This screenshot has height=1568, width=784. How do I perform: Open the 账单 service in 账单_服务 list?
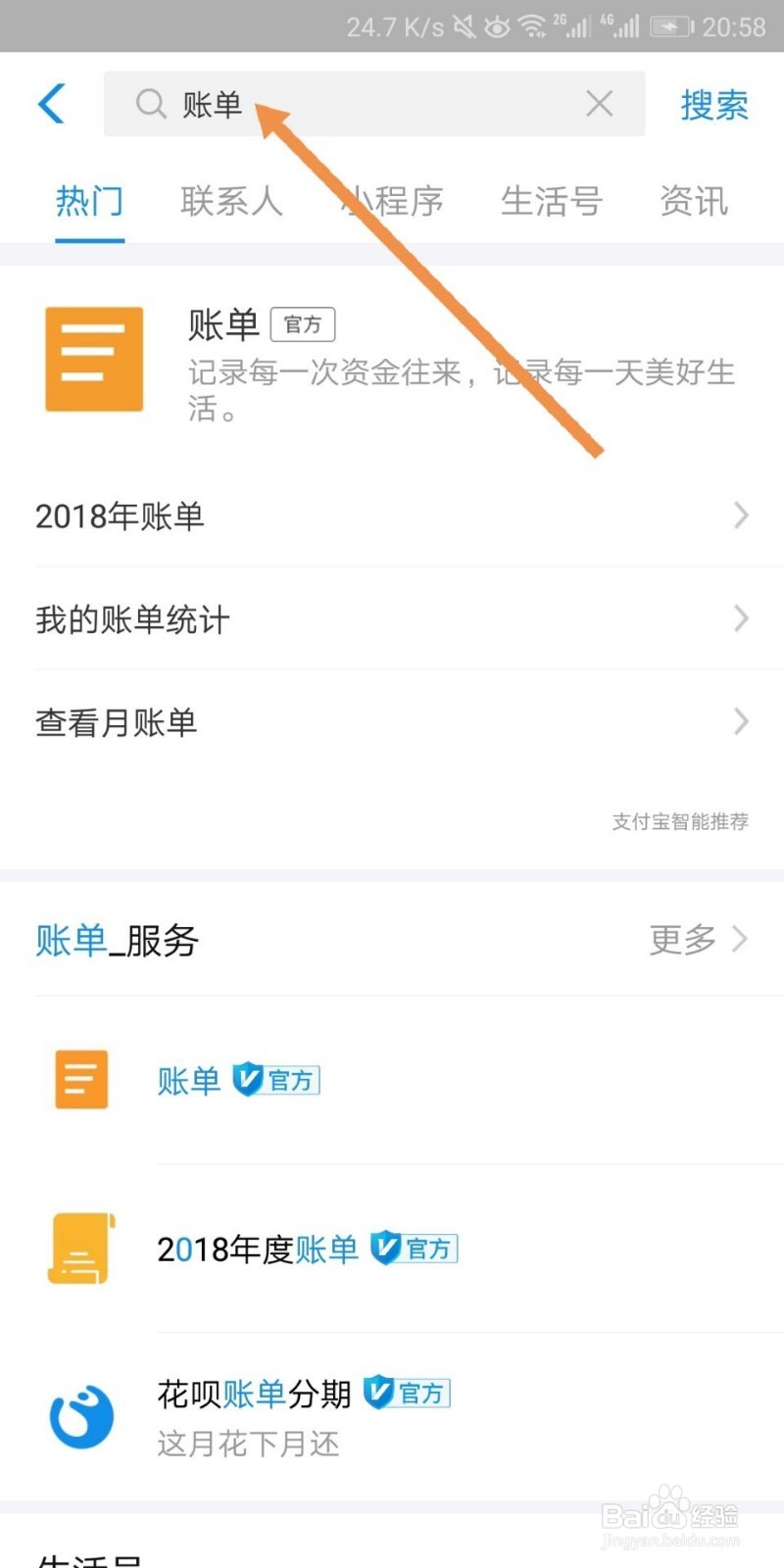pos(392,1080)
